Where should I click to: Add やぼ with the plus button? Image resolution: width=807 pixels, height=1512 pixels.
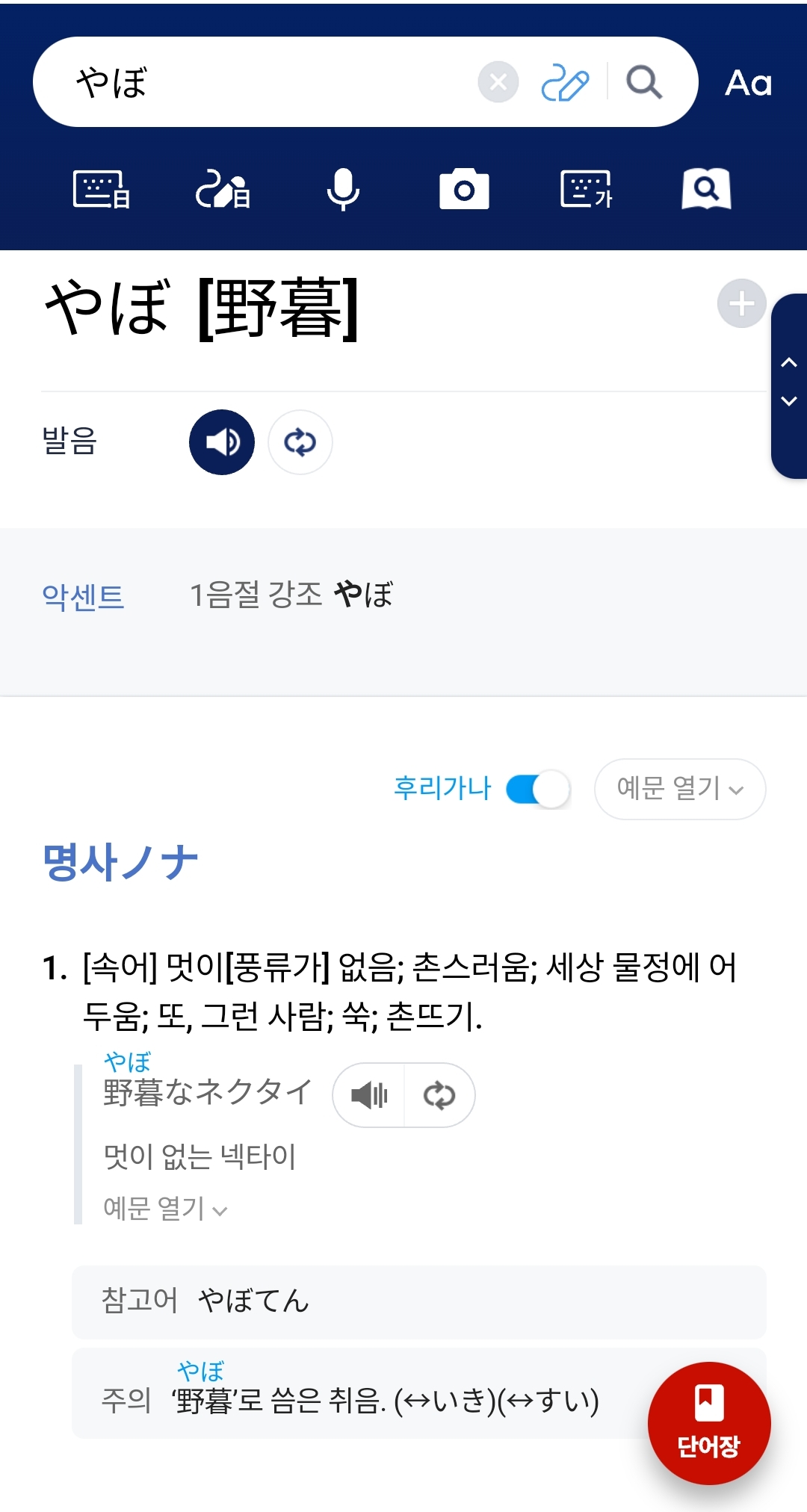[741, 304]
